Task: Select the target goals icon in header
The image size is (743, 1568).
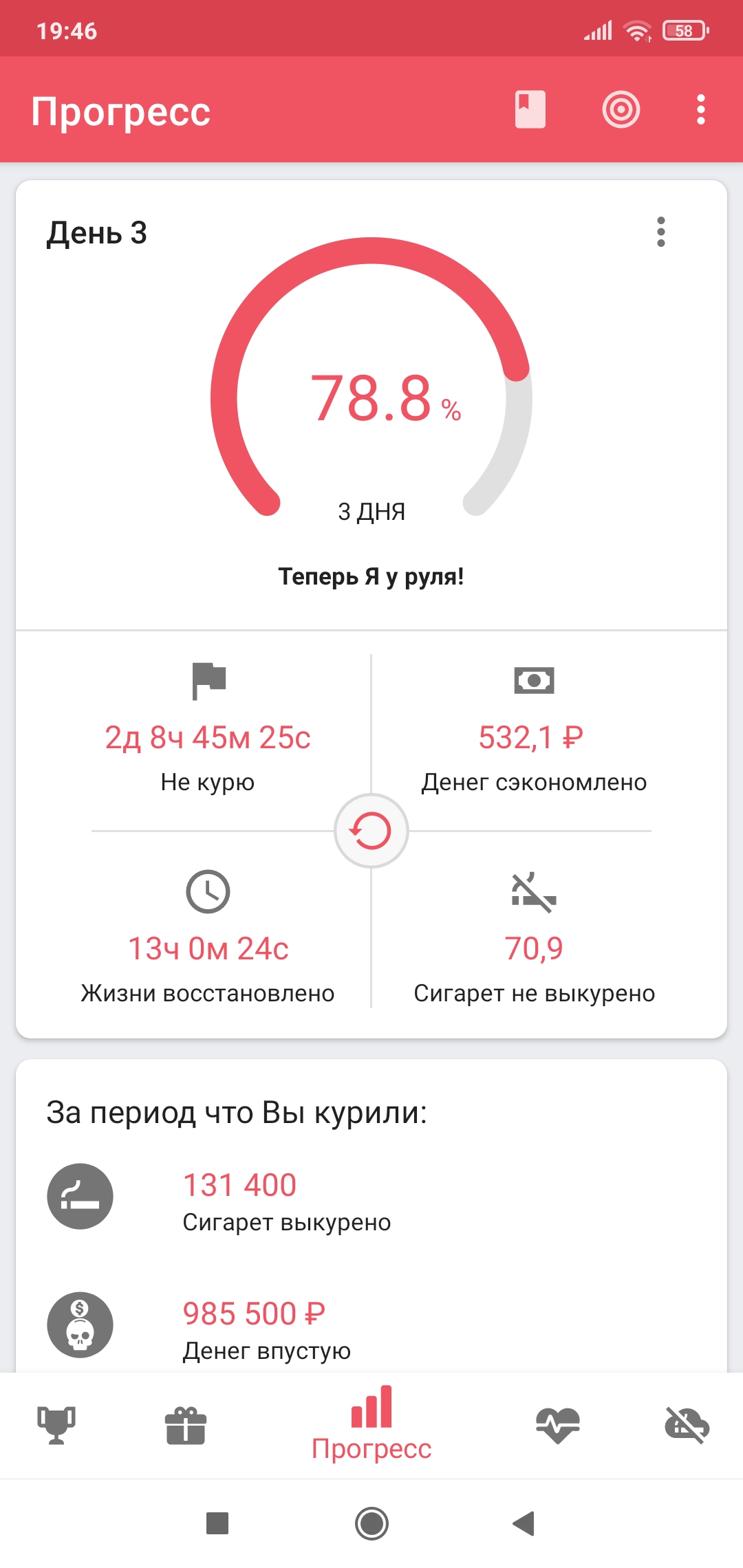Action: [x=621, y=110]
